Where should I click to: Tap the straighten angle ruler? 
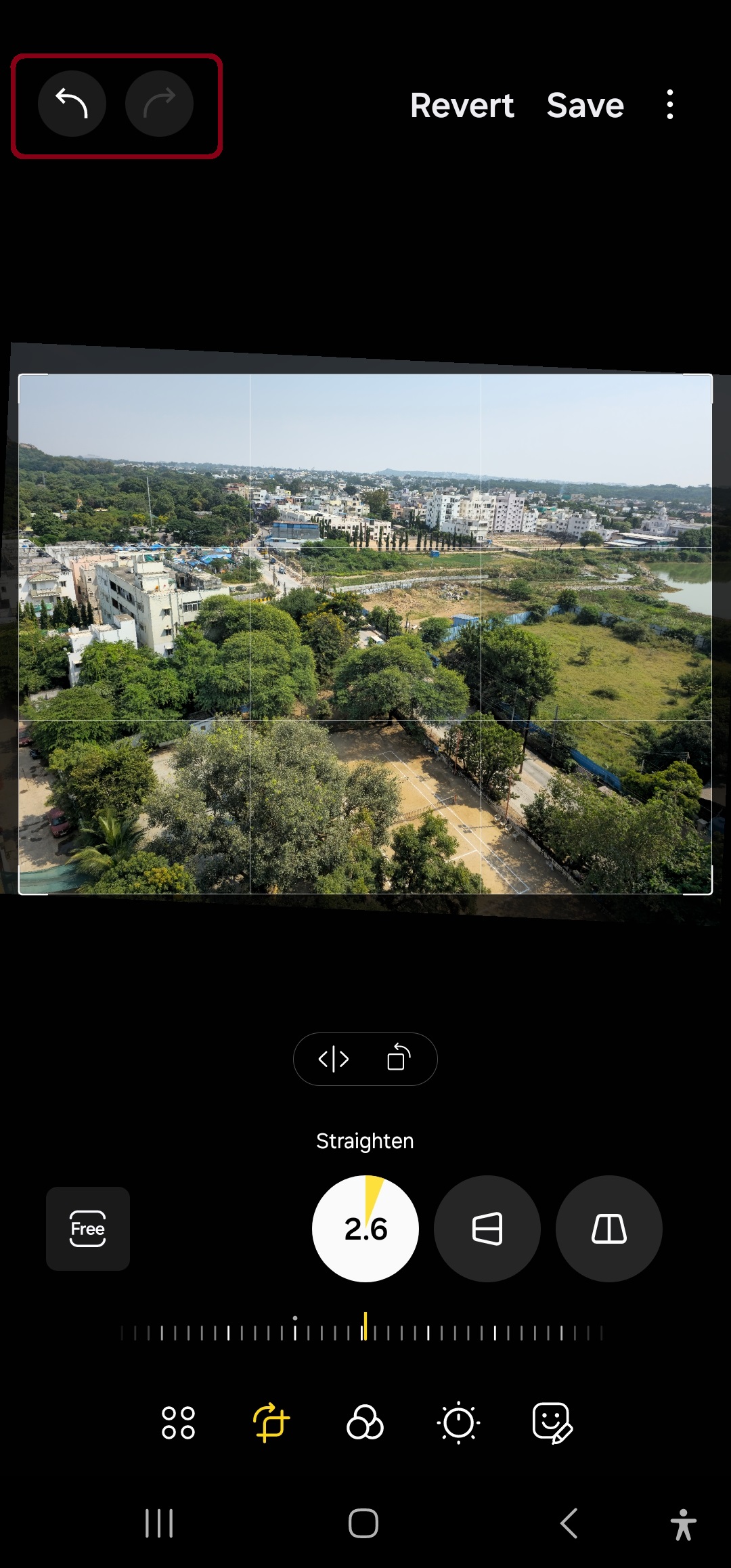[x=365, y=1332]
